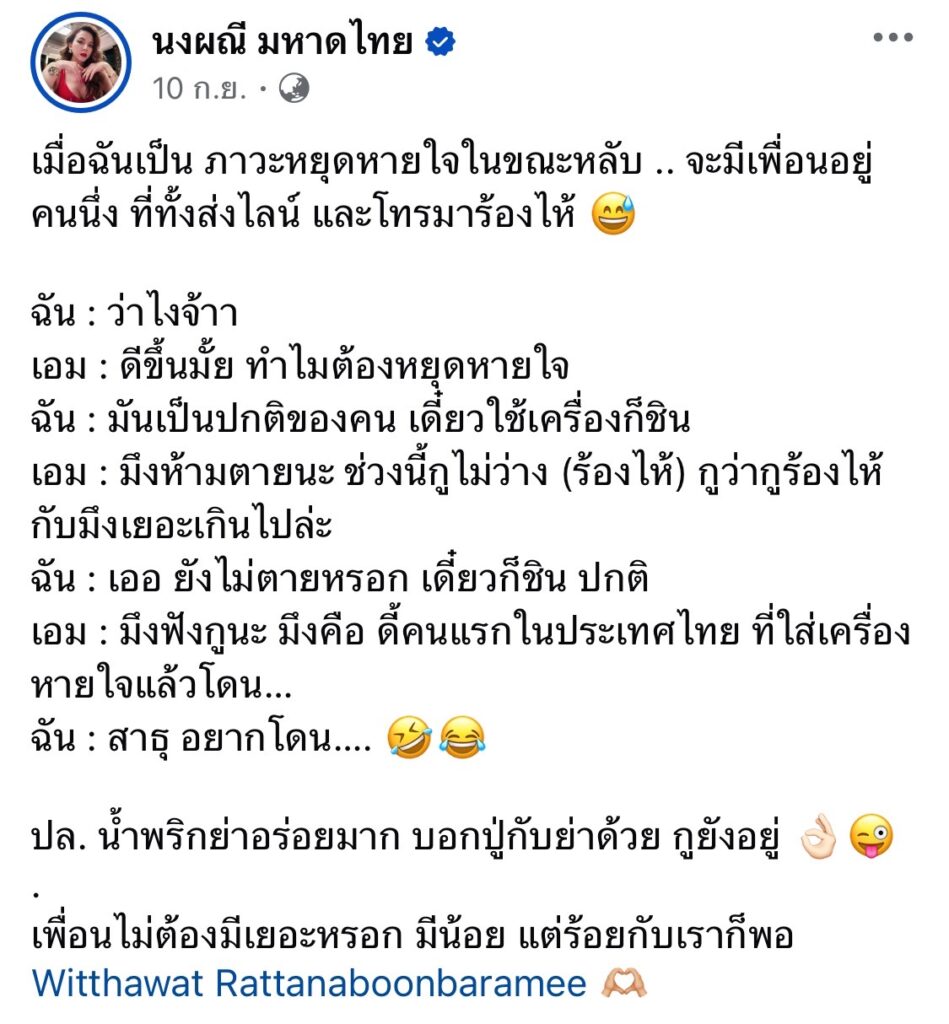
Task: Tap the page name นงผณี มหาดไทย
Action: (284, 41)
